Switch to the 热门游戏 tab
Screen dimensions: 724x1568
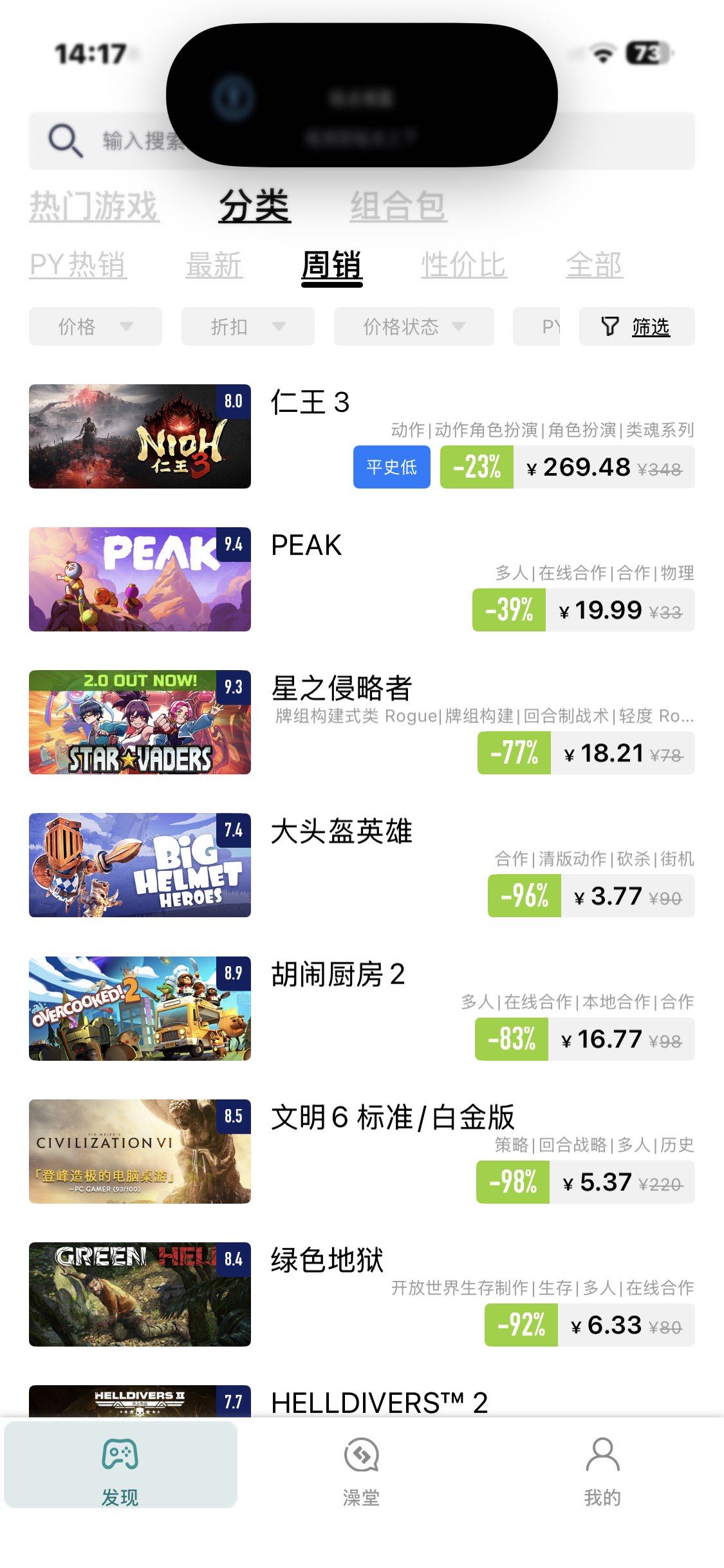[94, 207]
